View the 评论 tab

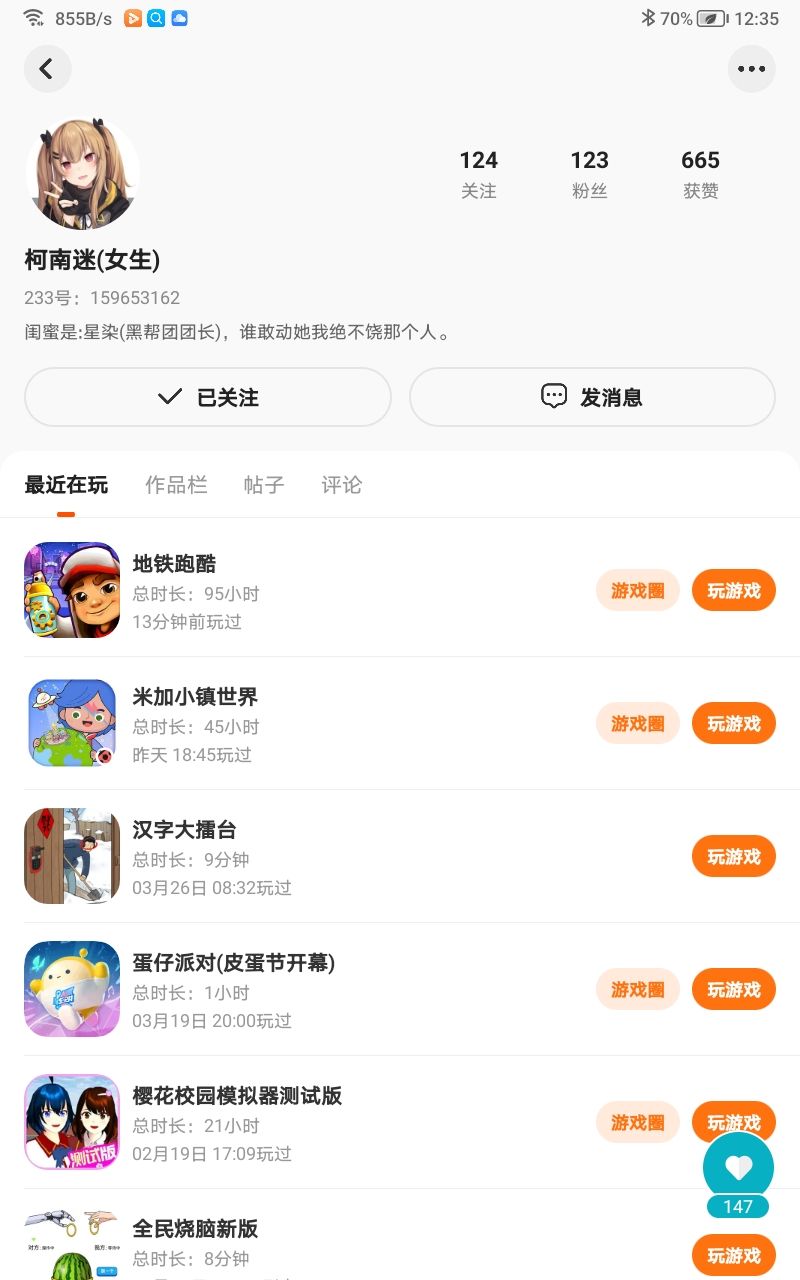(x=341, y=485)
